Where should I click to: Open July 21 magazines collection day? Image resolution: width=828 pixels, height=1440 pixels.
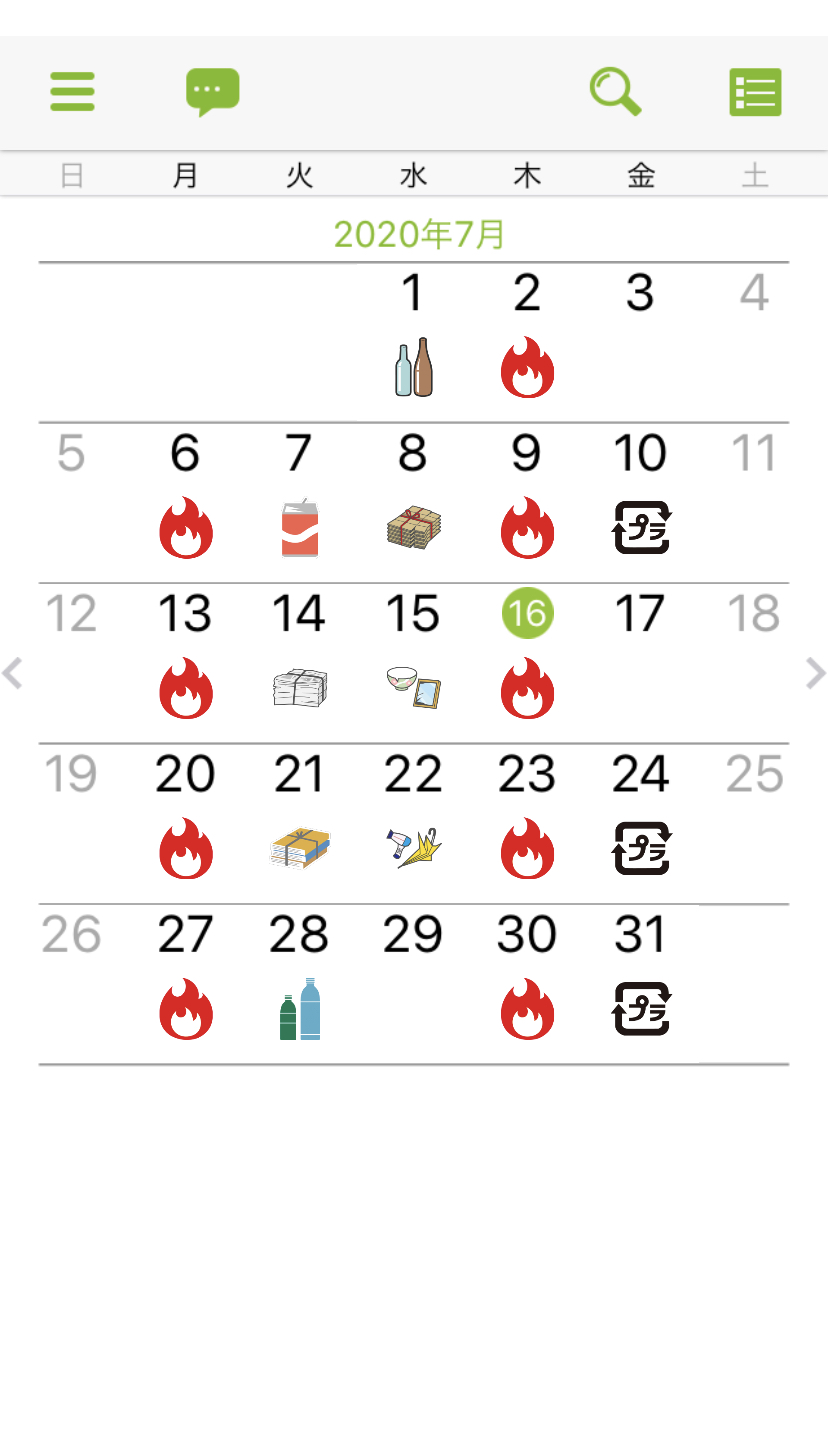point(299,822)
